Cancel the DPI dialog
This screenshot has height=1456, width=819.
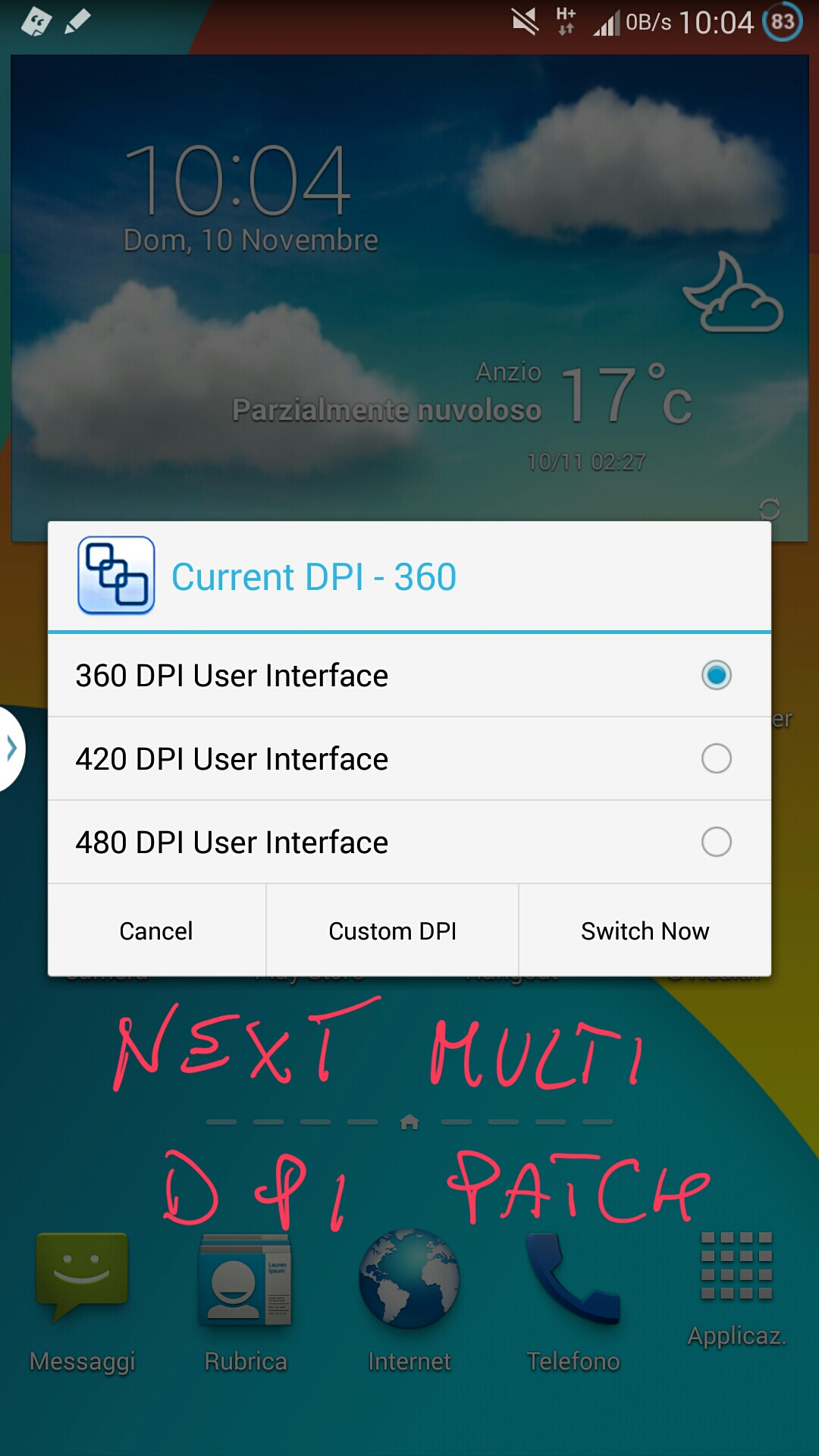pyautogui.click(x=157, y=930)
